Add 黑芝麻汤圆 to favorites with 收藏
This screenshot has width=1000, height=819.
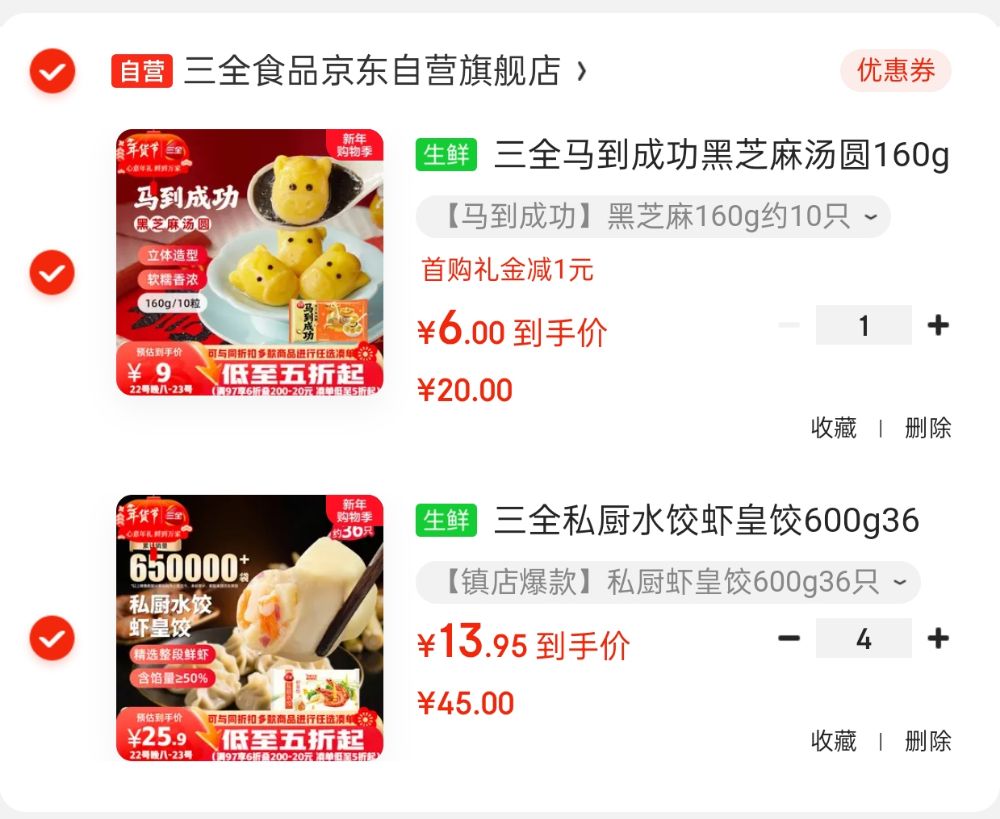833,428
